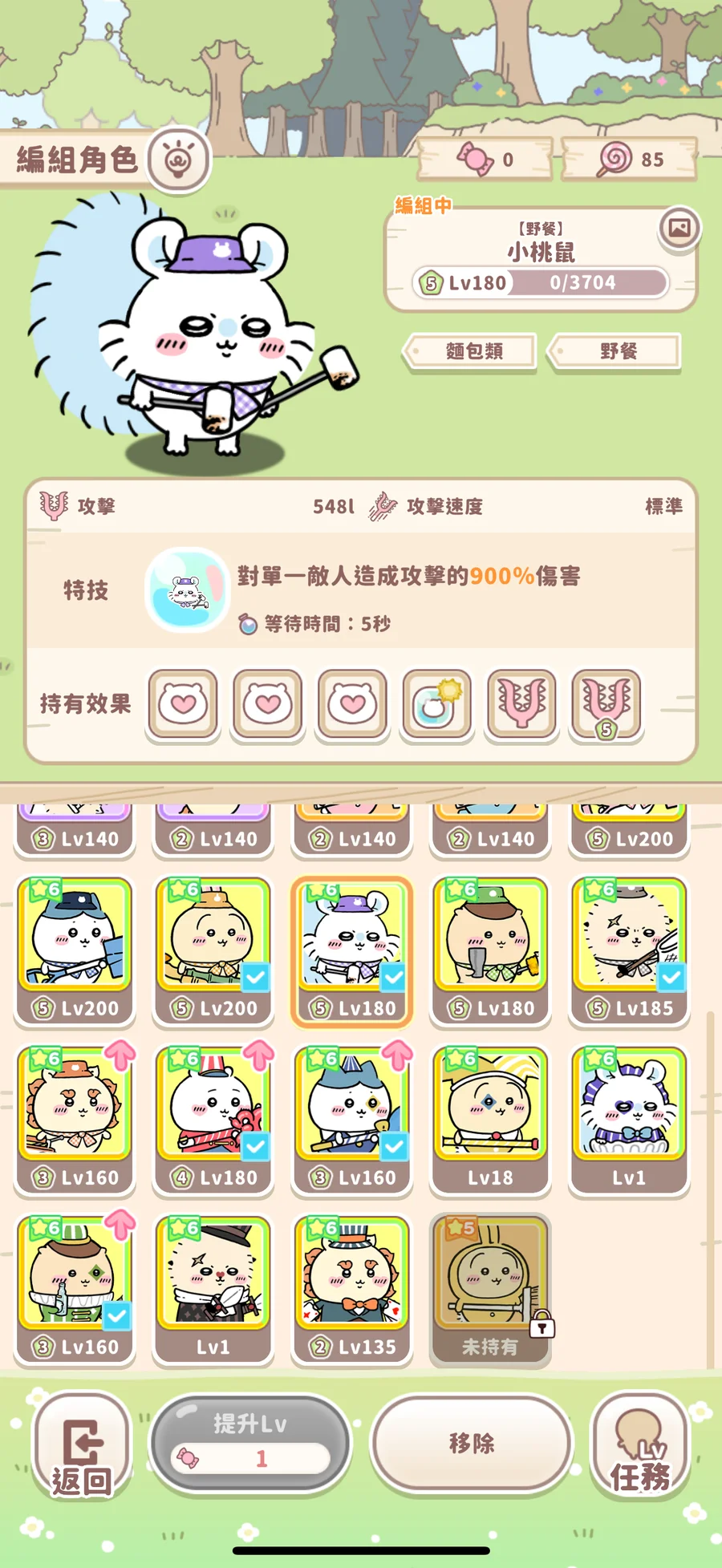Tap the 提升Lv level-up button
This screenshot has width=722, height=1568.
point(249,1443)
